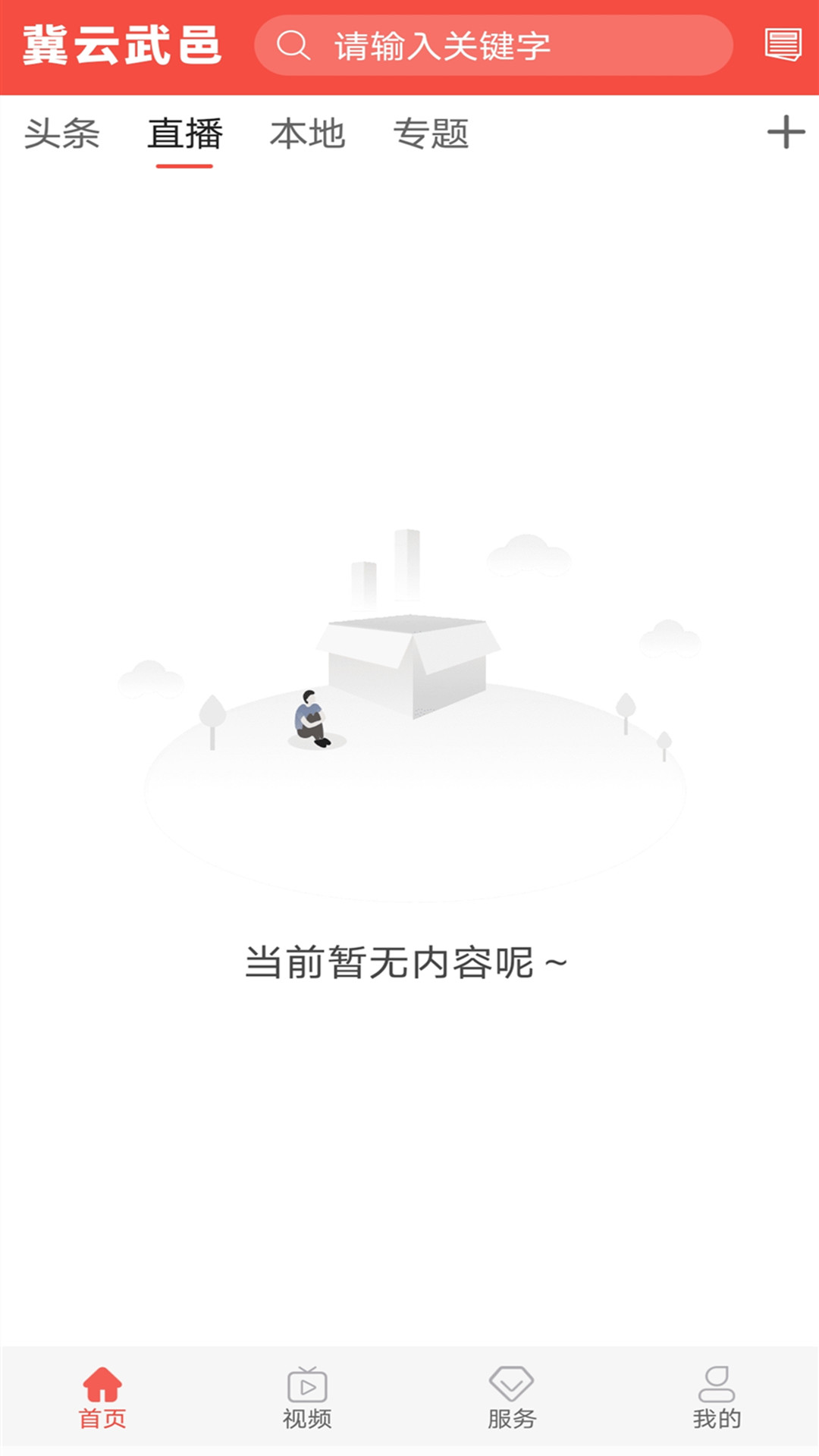
Task: Tap the search field 请输入关键字
Action: (x=493, y=45)
